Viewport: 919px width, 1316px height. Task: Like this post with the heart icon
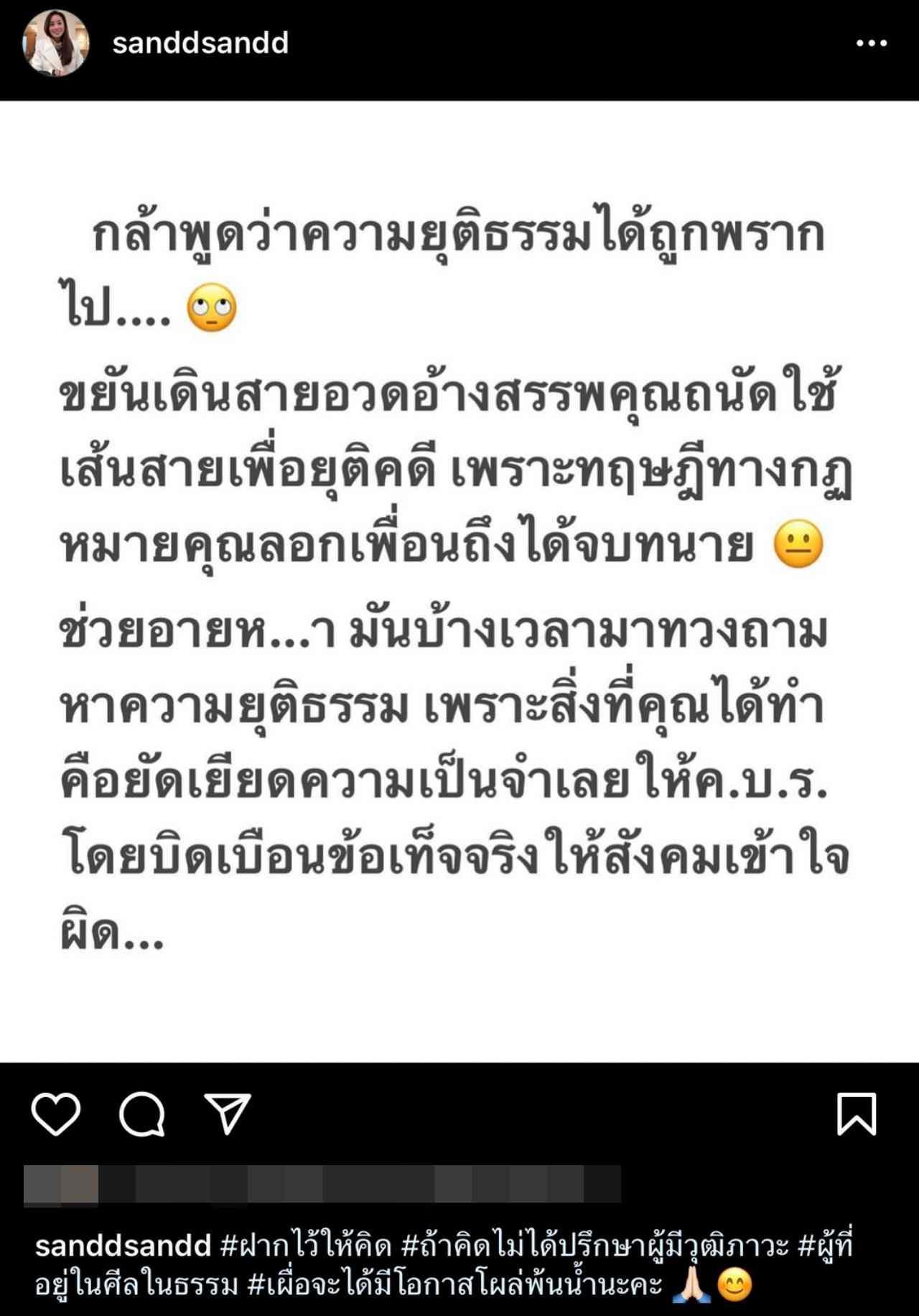pos(56,1114)
